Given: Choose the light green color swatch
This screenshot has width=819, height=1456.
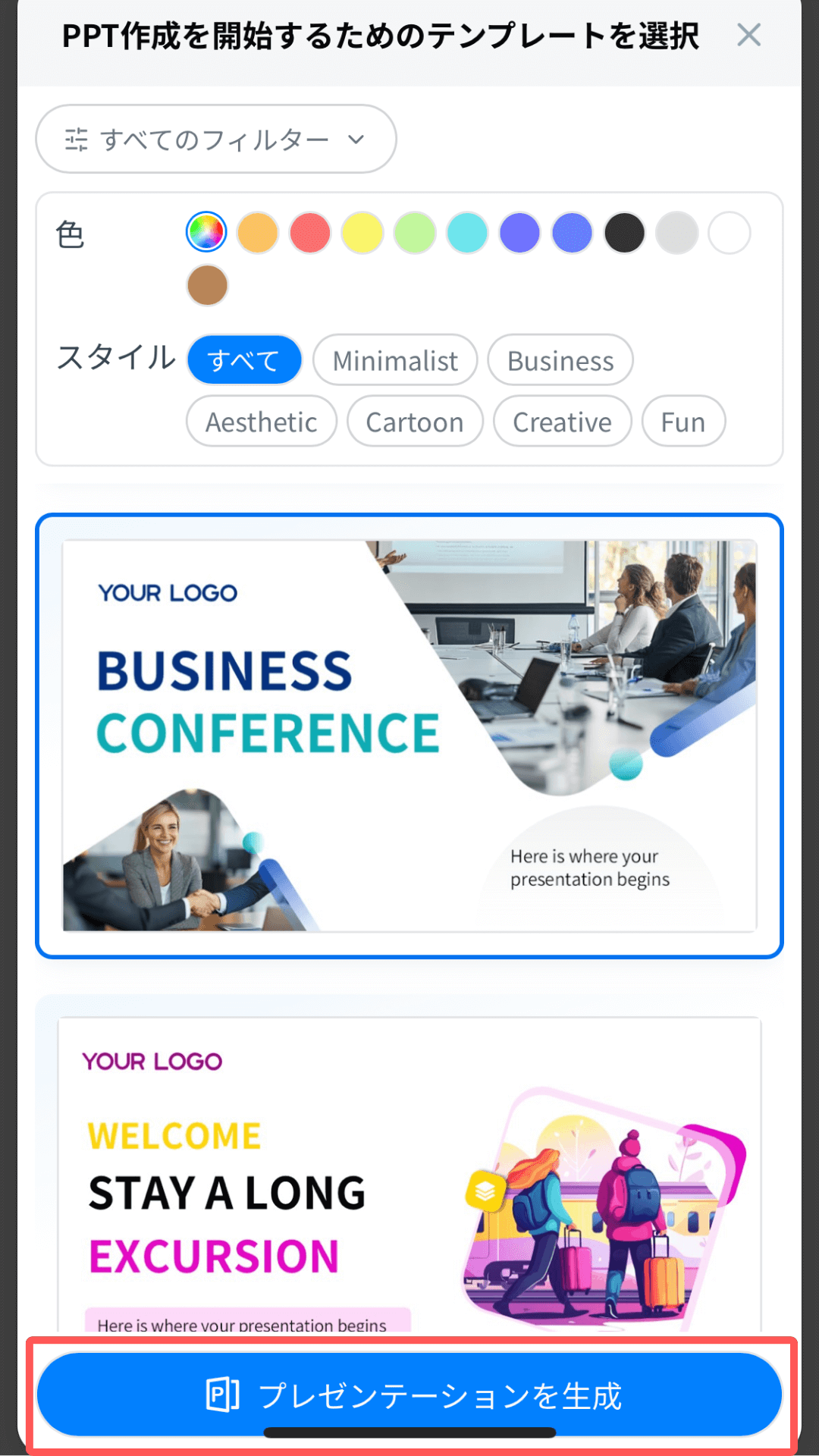Looking at the screenshot, I should [x=415, y=233].
